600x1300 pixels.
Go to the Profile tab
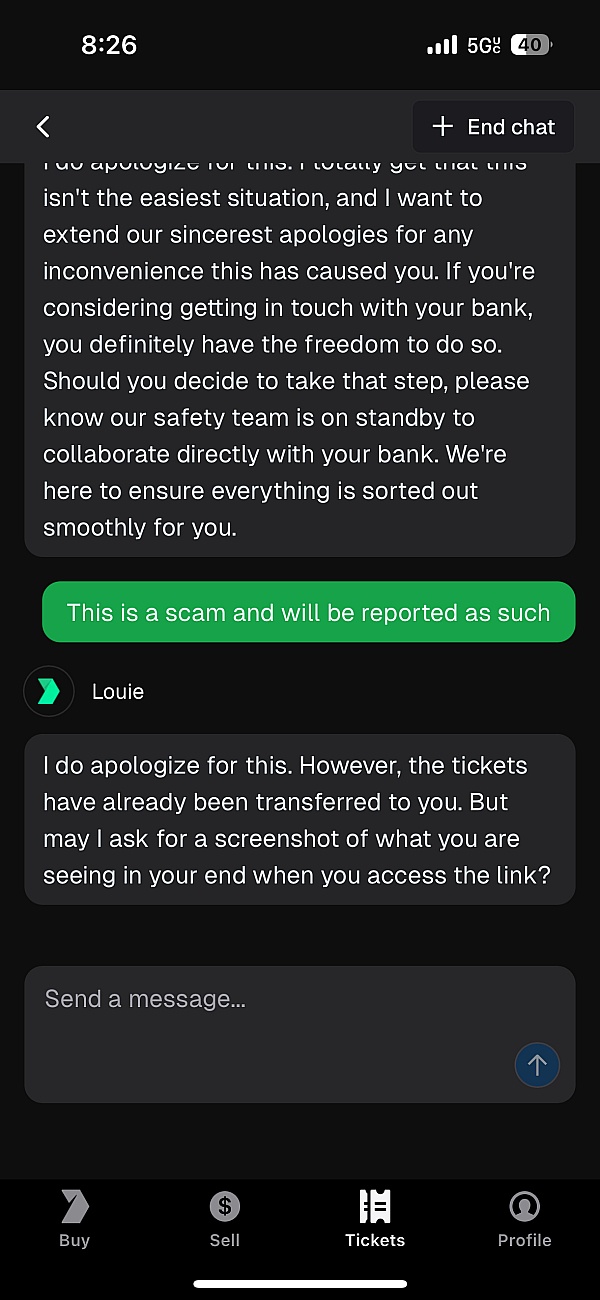coord(524,1219)
